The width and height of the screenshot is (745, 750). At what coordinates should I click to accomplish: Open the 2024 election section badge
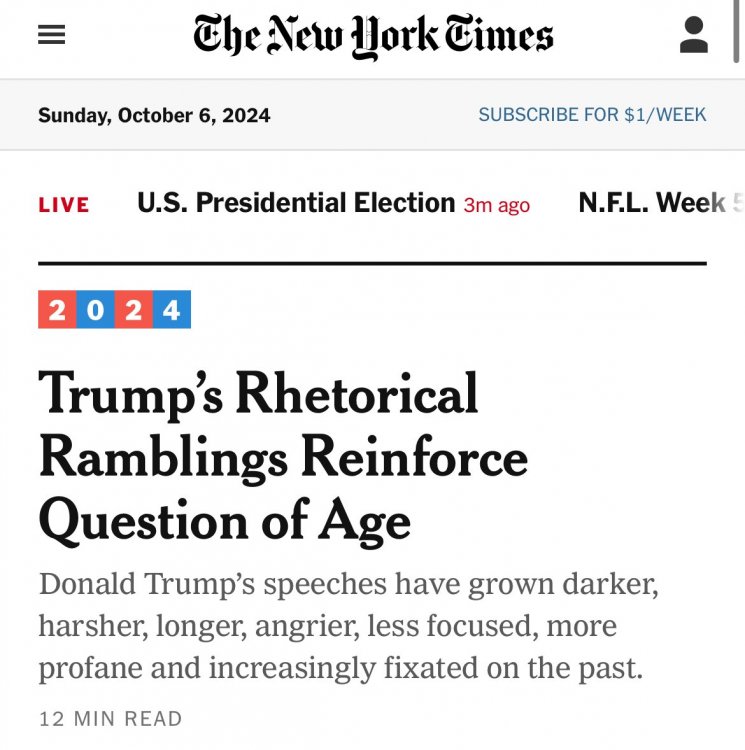tap(114, 310)
